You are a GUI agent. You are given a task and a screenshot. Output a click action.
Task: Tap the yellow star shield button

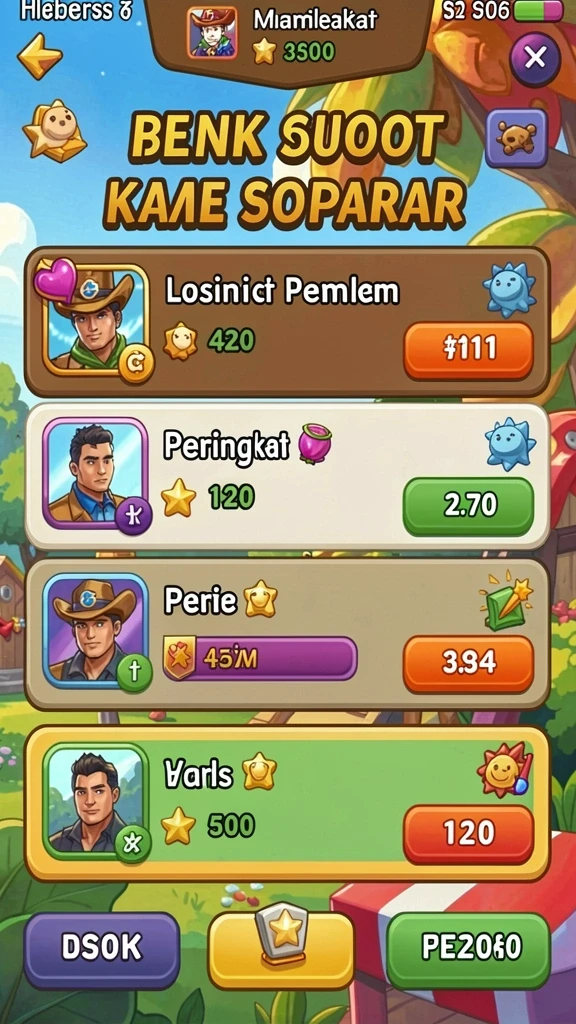281,946
